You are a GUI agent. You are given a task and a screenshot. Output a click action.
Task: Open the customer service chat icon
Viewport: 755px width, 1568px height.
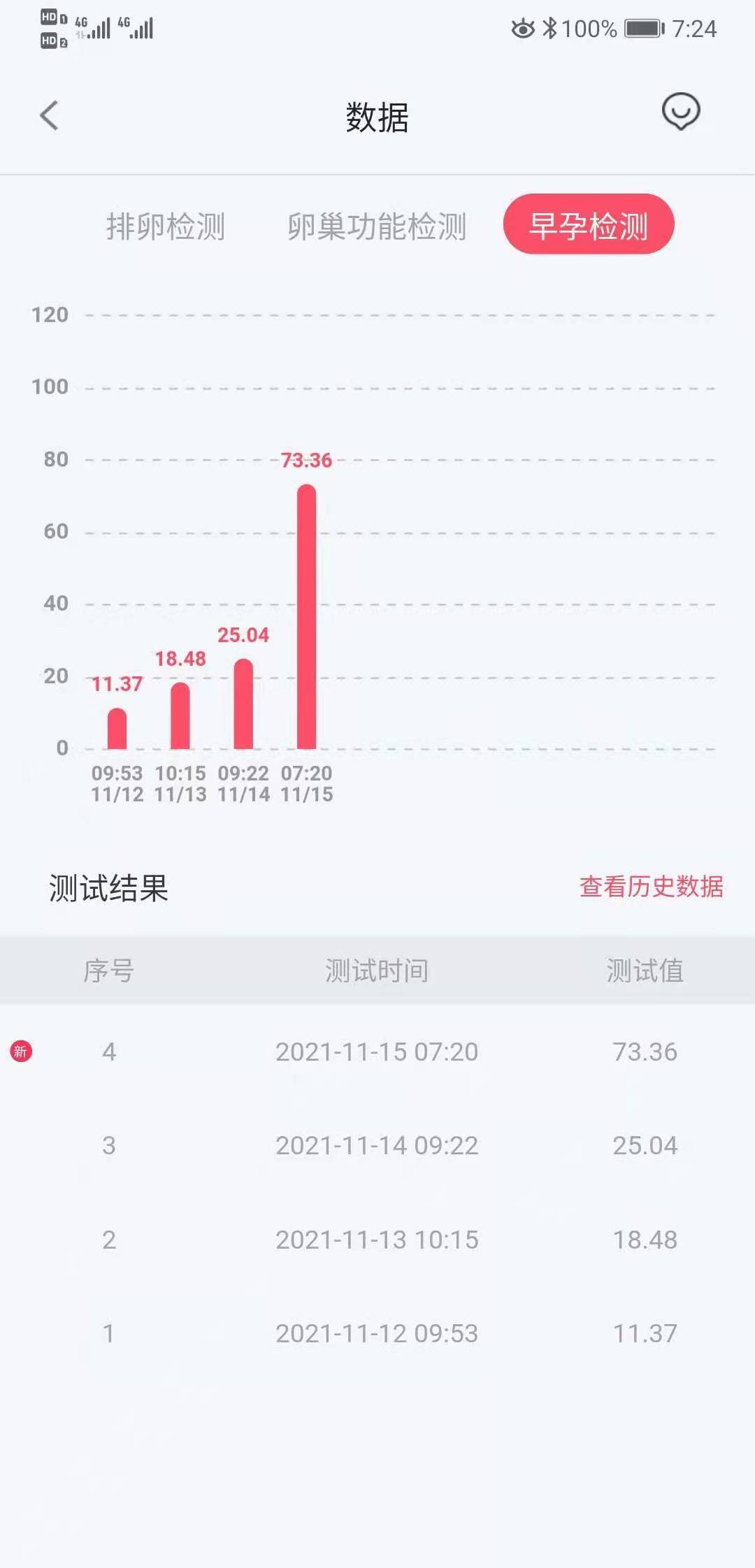(680, 112)
